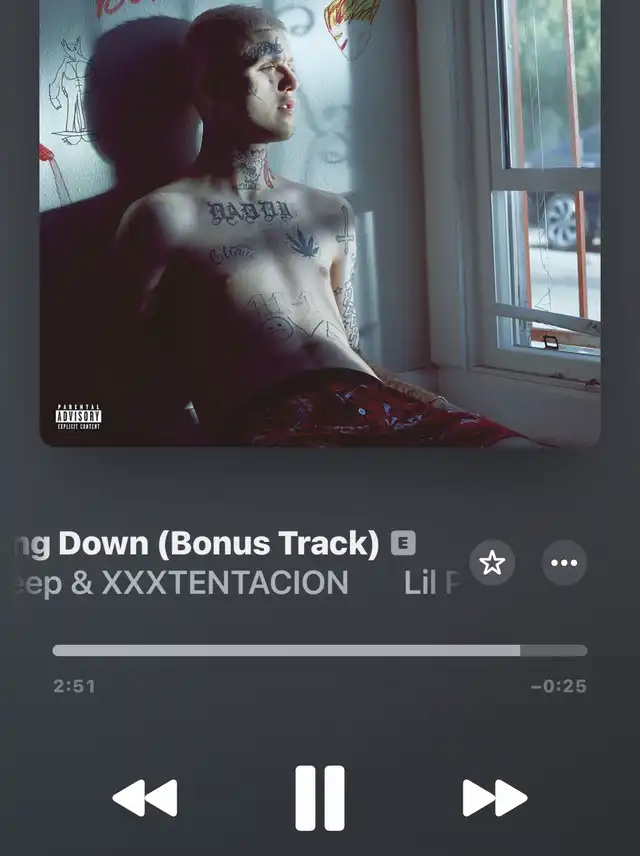
Task: Open the three-dot more options menu
Action: 564,563
